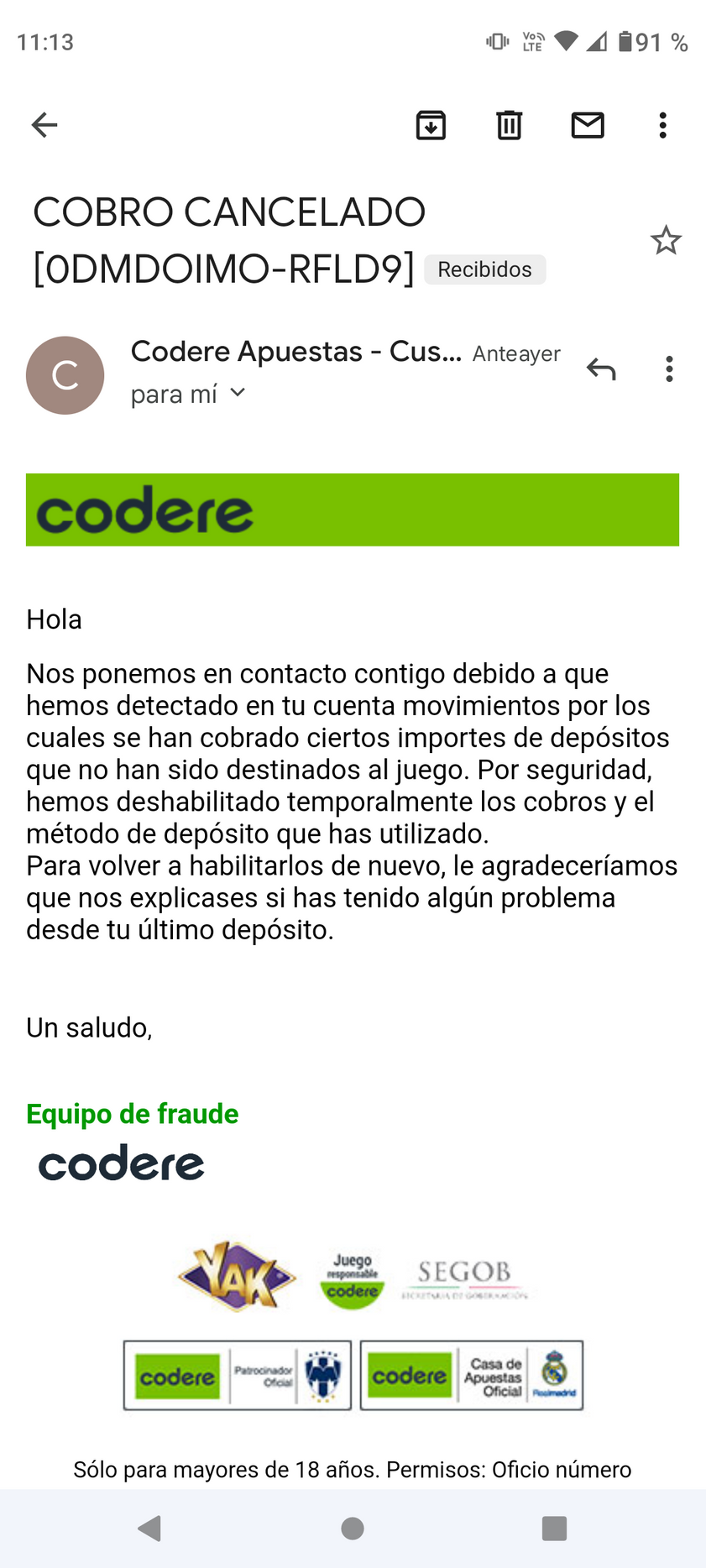Viewport: 706px width, 1568px height.
Task: Mark email as unread
Action: (588, 125)
